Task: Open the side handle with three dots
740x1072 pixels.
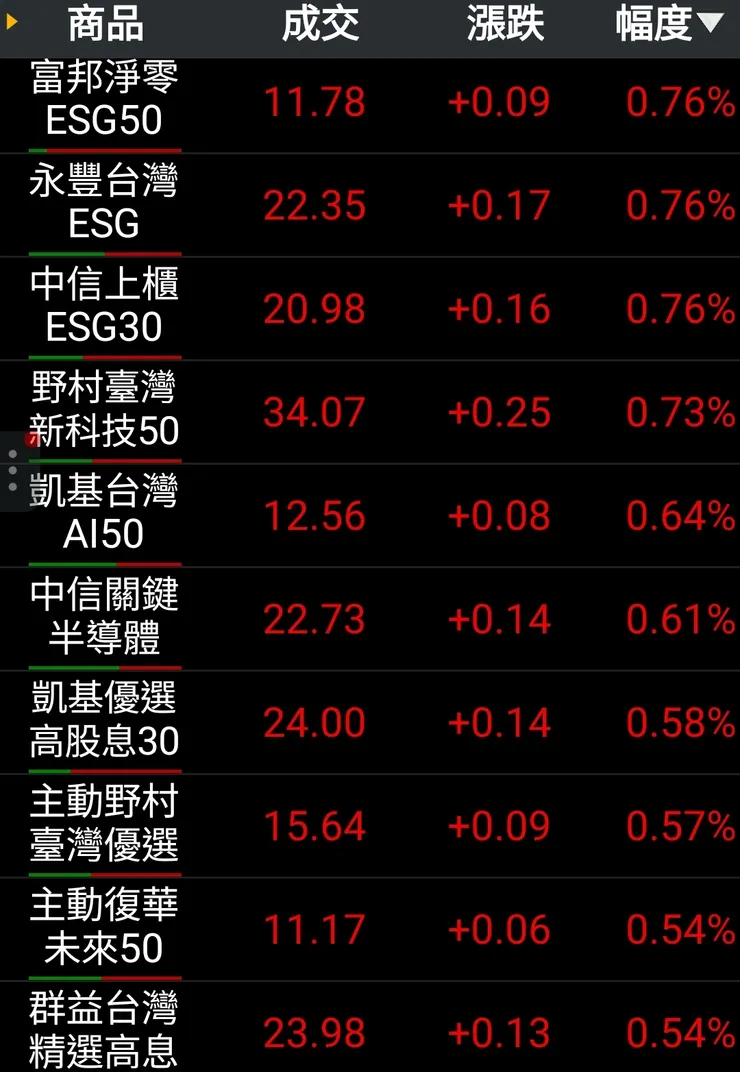Action: point(12,470)
